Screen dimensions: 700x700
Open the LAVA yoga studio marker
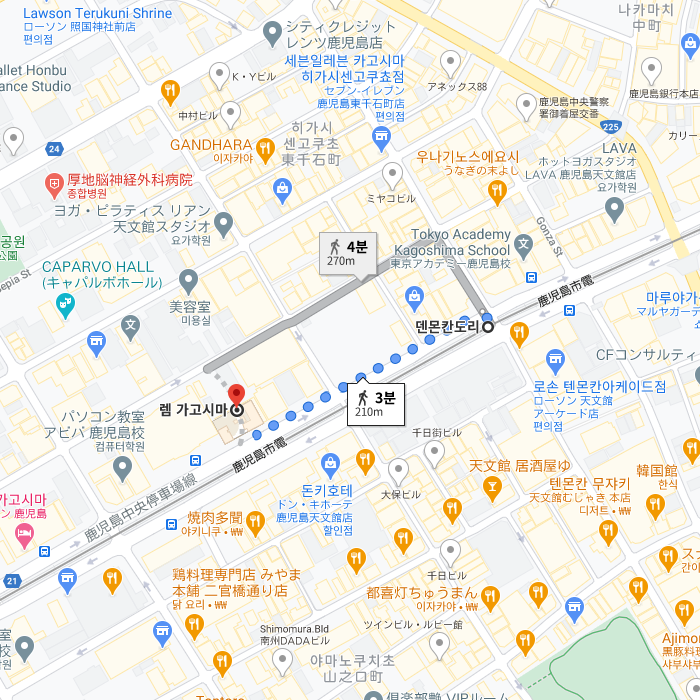click(x=614, y=208)
